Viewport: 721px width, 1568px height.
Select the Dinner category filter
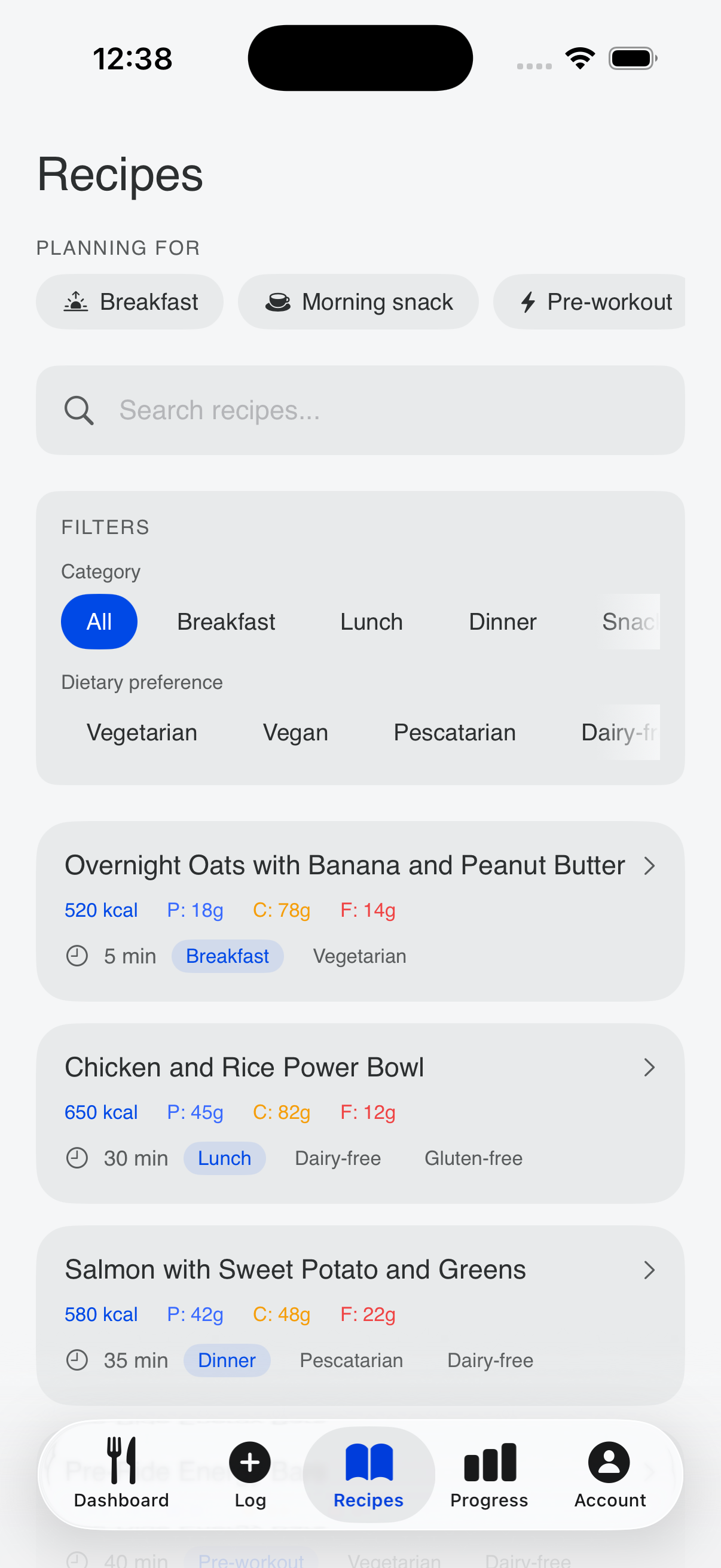point(502,621)
